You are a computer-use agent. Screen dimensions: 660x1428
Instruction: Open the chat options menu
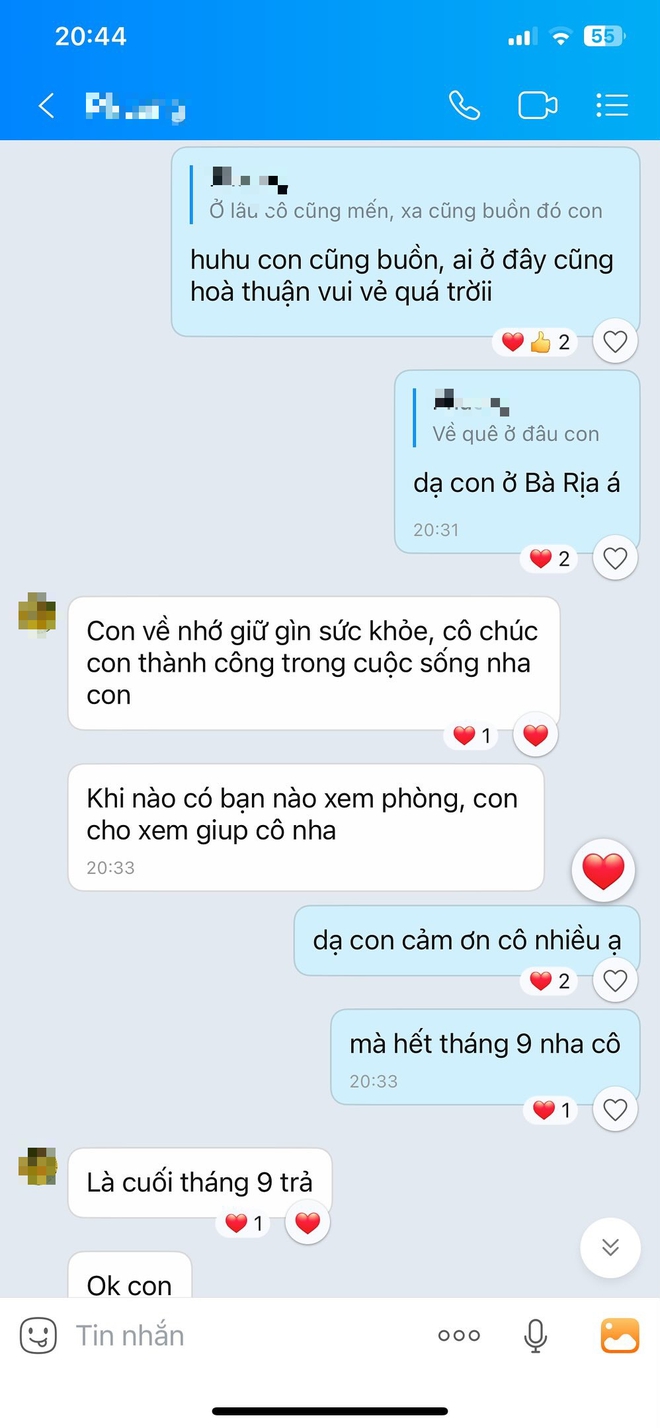[611, 105]
